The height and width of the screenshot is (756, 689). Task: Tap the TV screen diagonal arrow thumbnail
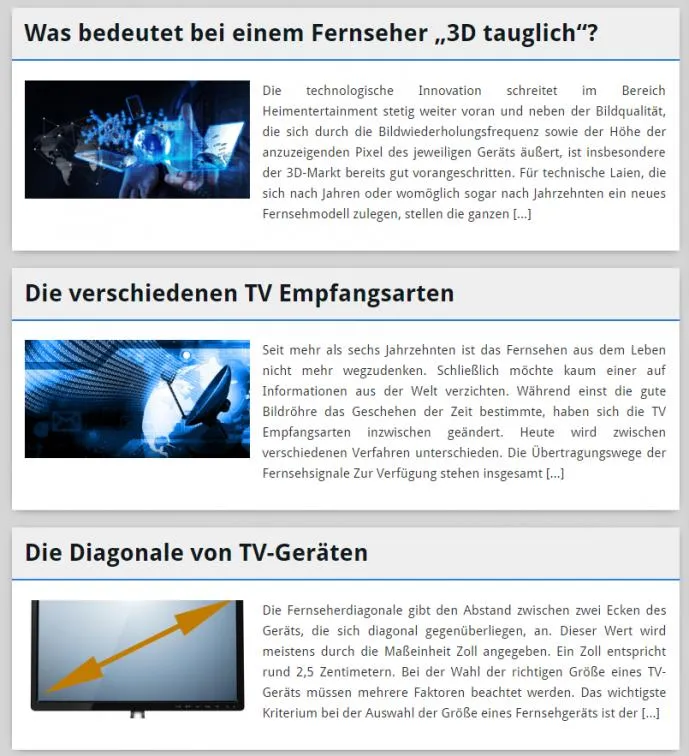(x=137, y=659)
